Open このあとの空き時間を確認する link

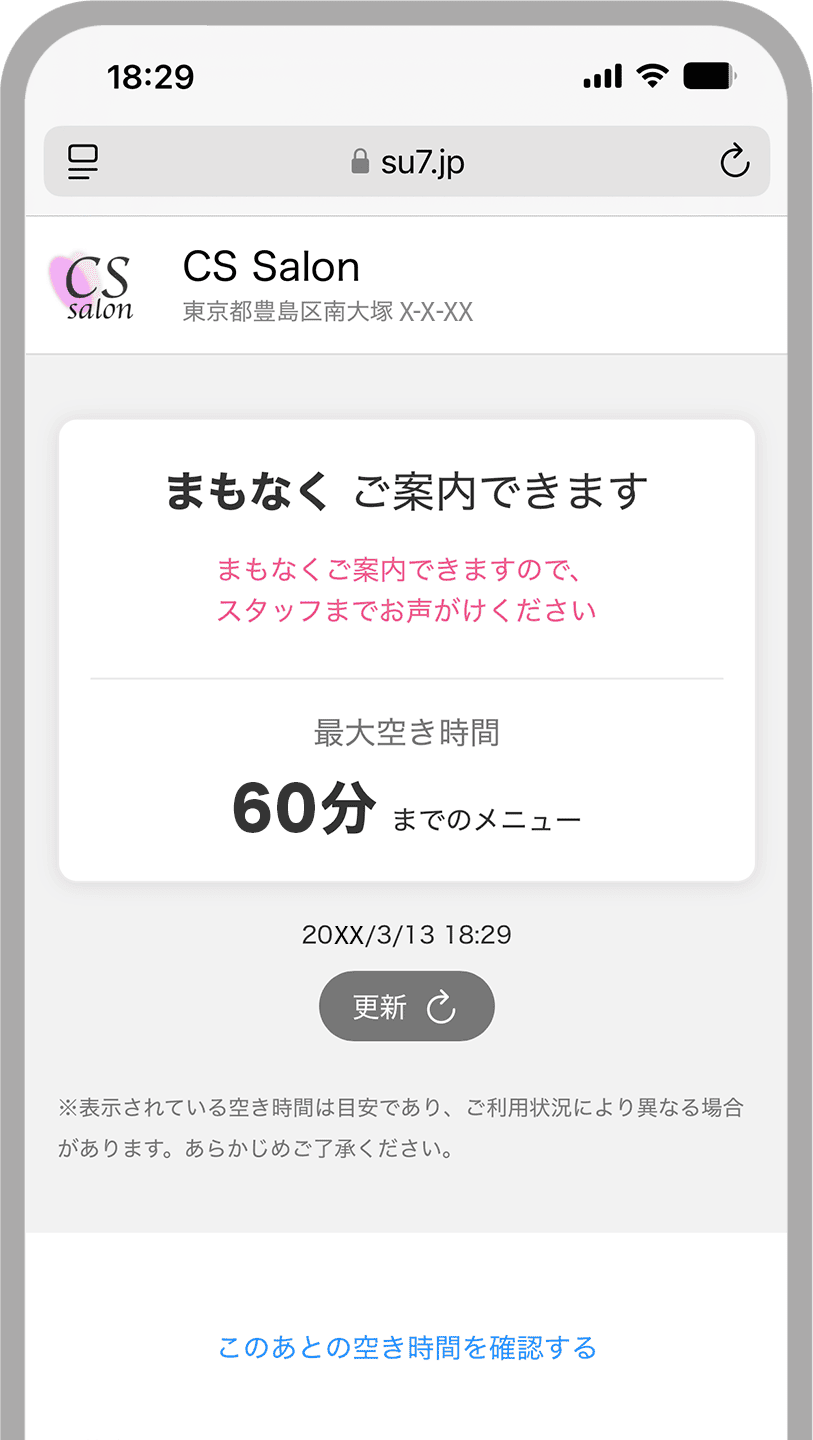pos(407,1347)
